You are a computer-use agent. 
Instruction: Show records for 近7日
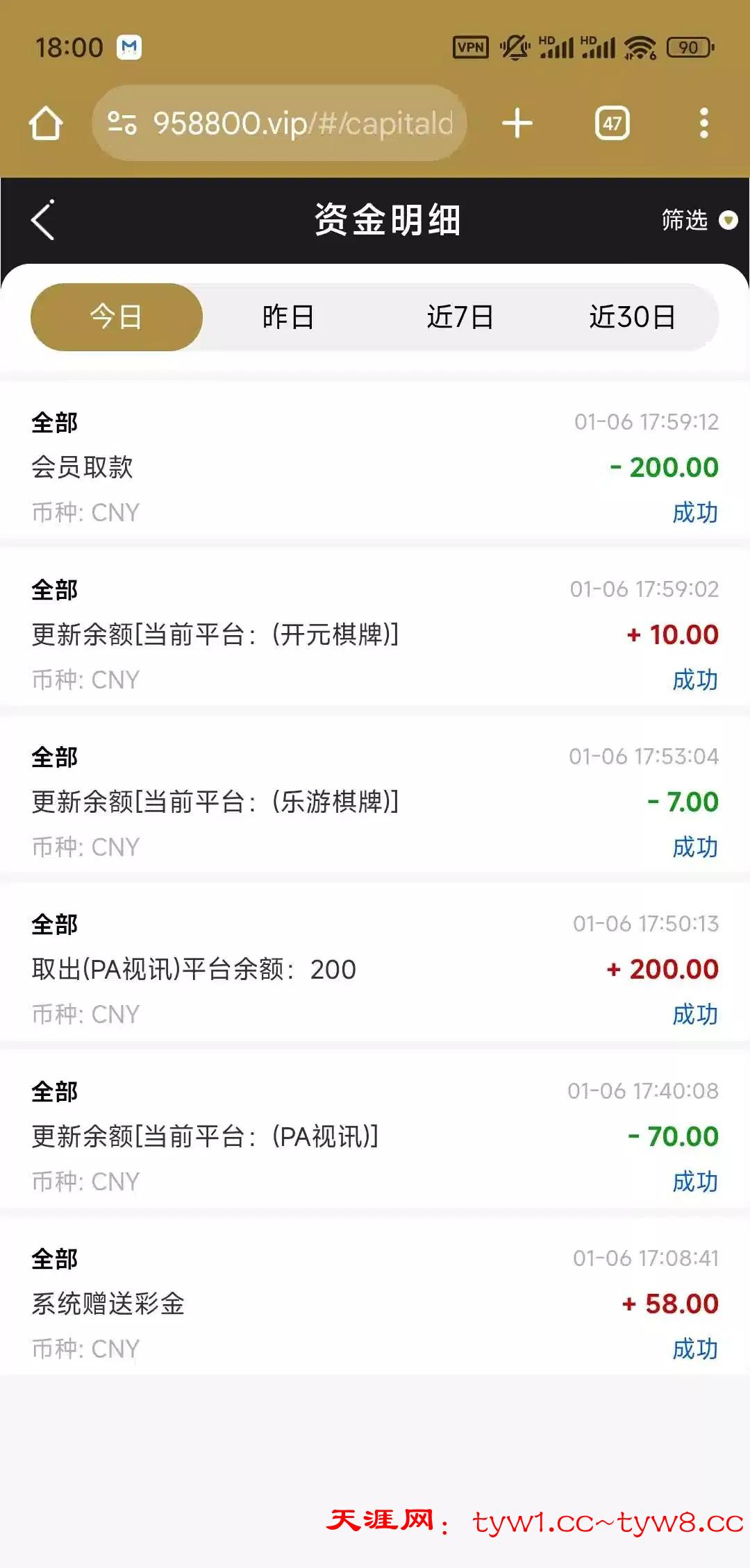(x=460, y=317)
